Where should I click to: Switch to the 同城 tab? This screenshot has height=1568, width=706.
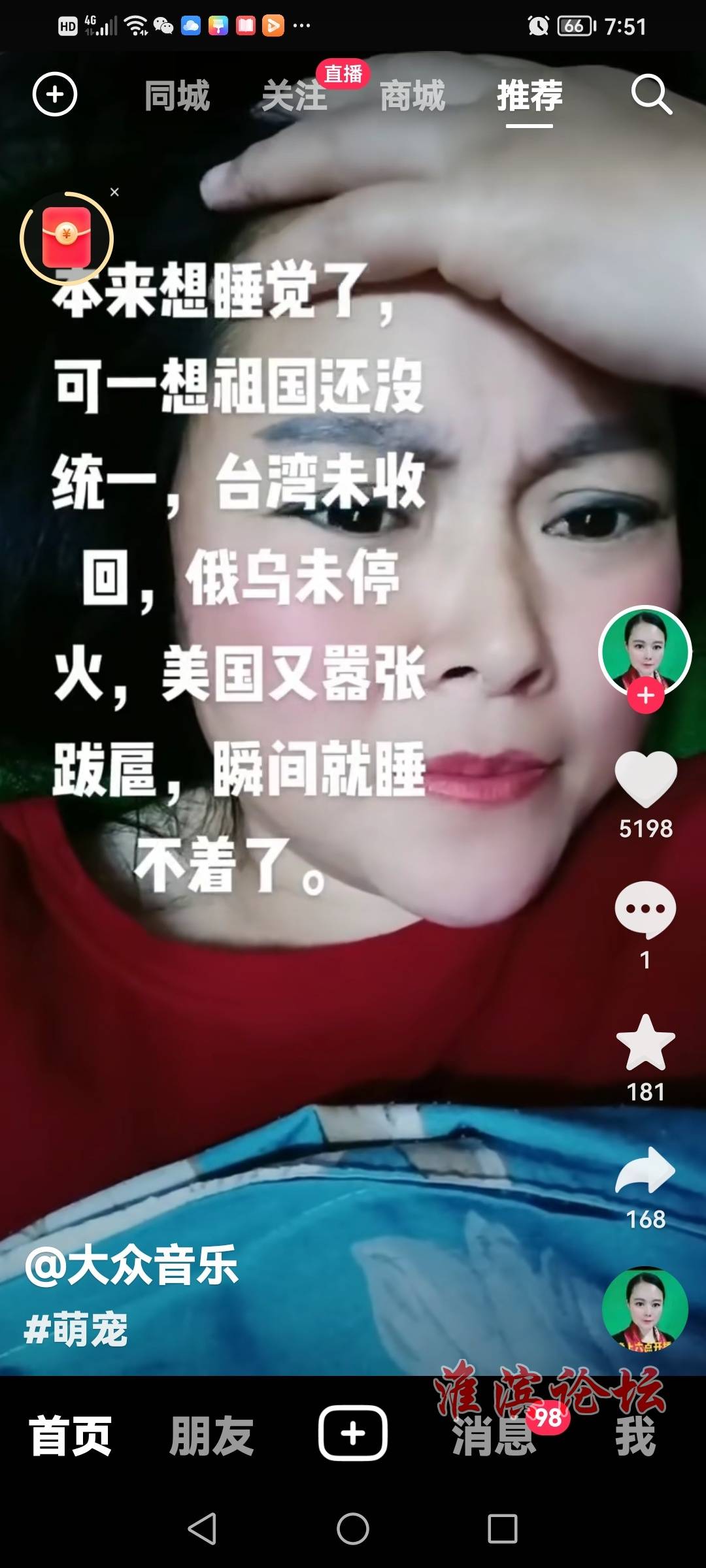(x=177, y=95)
